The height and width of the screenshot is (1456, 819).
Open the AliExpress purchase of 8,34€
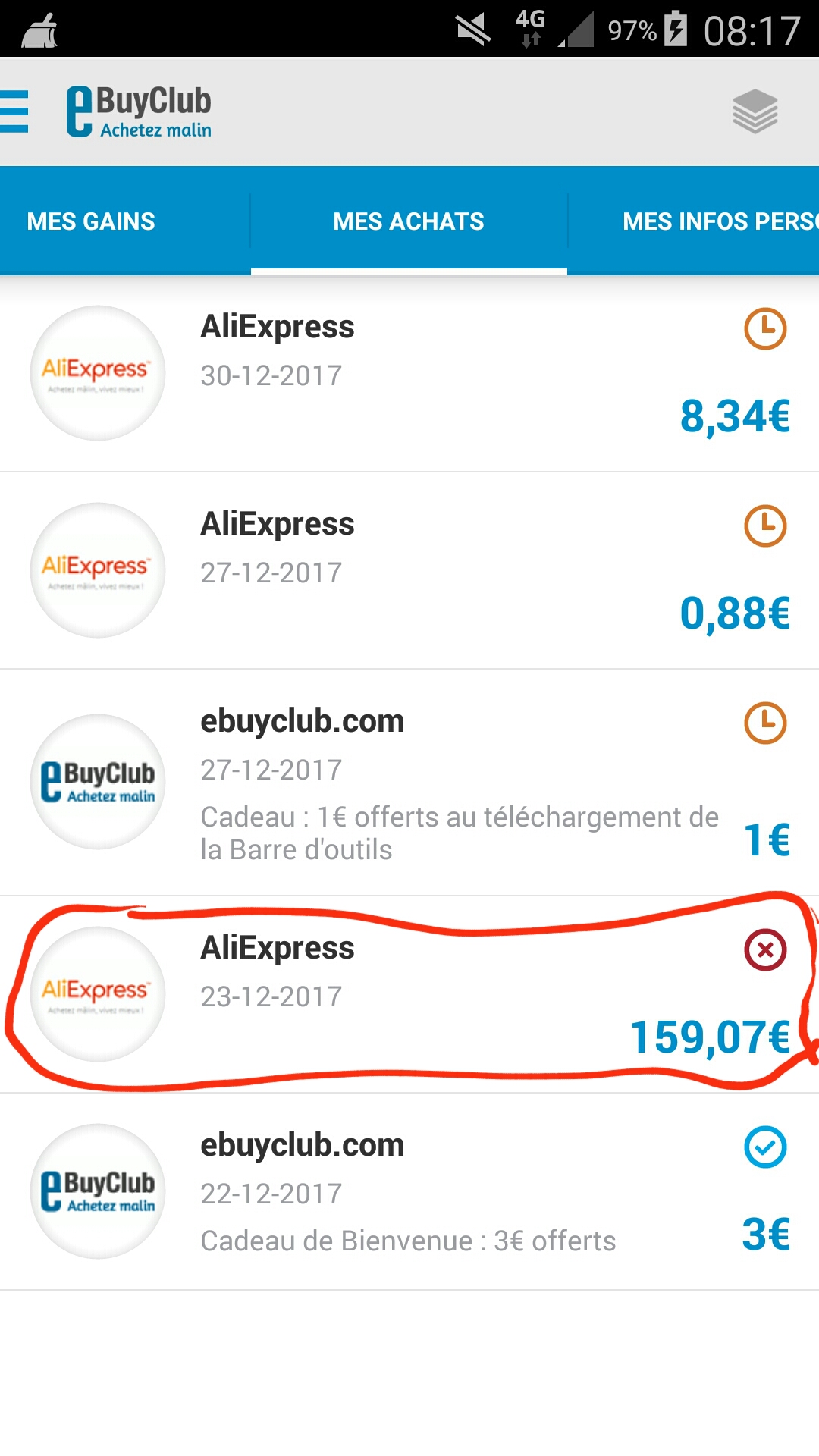click(409, 374)
